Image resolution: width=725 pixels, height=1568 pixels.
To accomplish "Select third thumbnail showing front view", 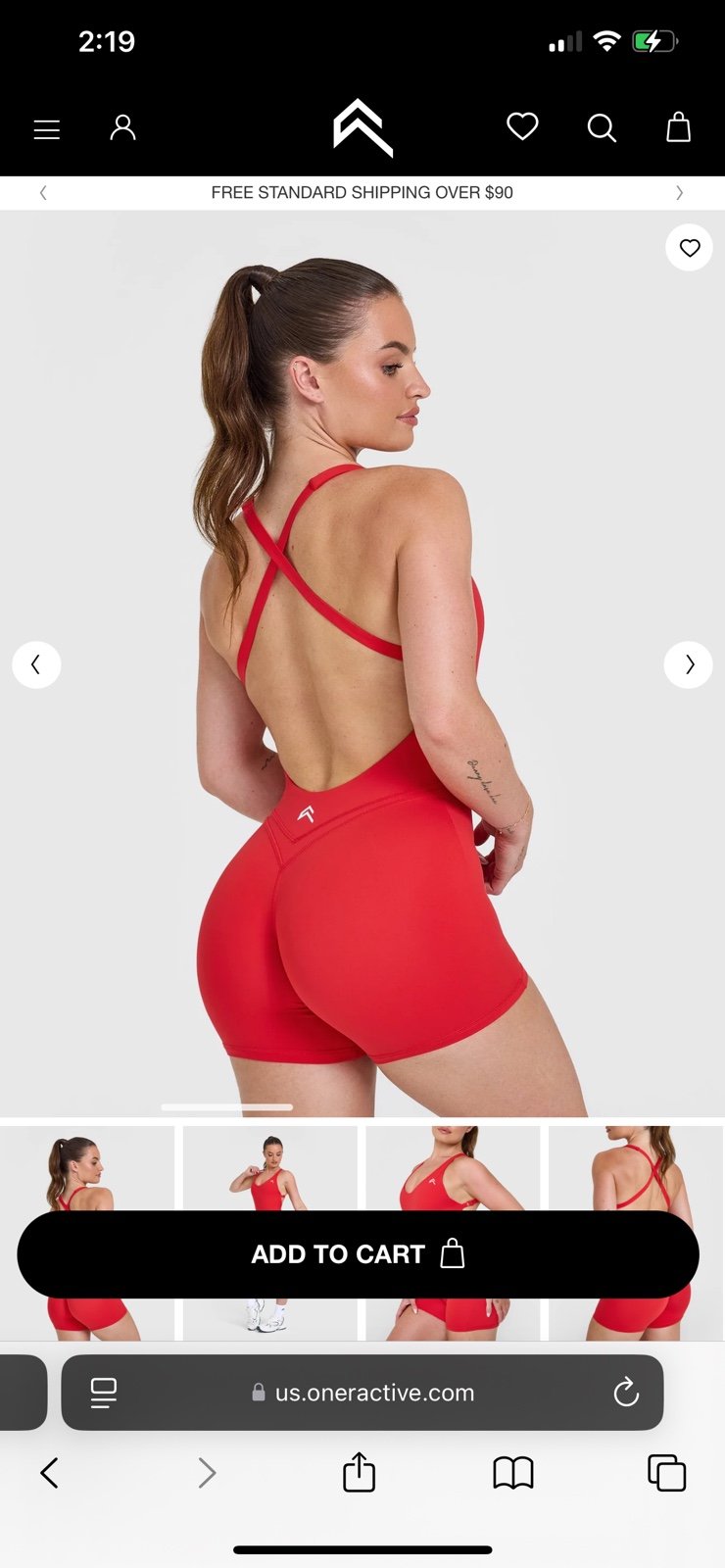I will pyautogui.click(x=453, y=1233).
